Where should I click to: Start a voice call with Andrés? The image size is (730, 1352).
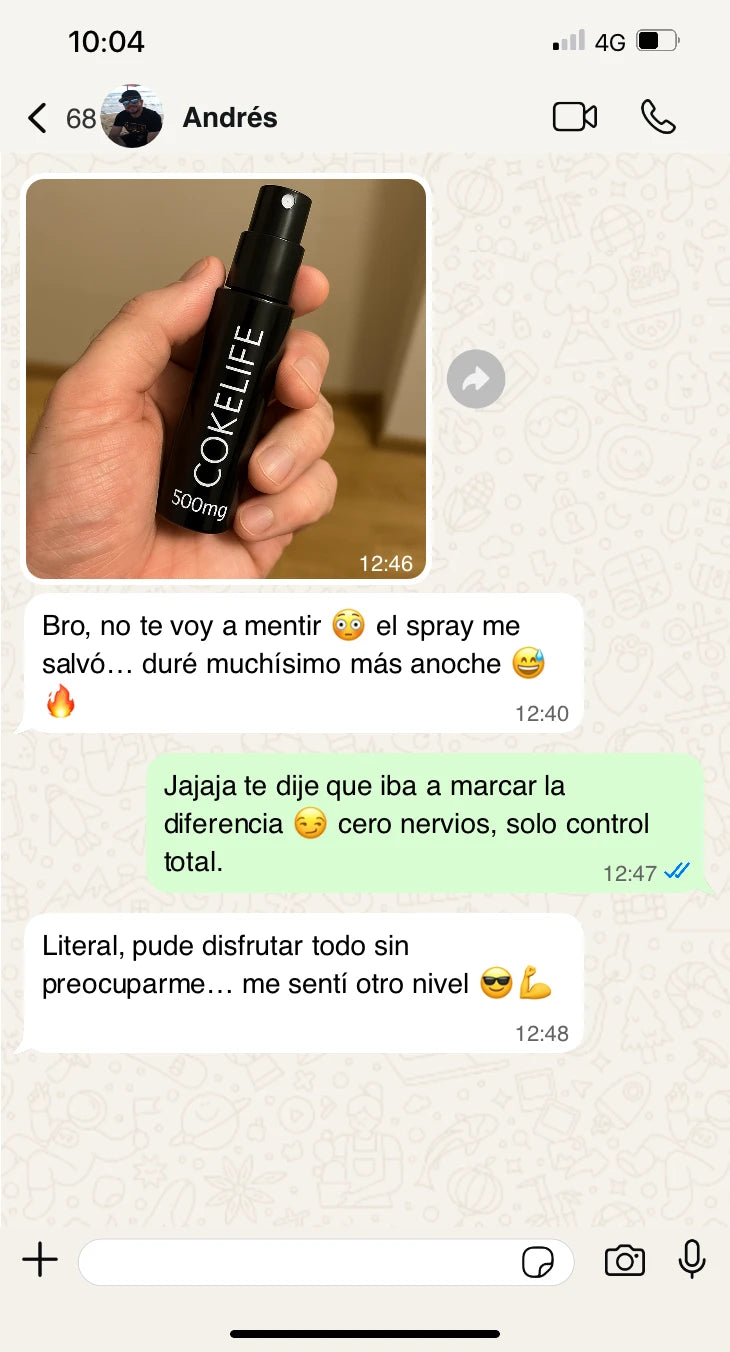658,118
